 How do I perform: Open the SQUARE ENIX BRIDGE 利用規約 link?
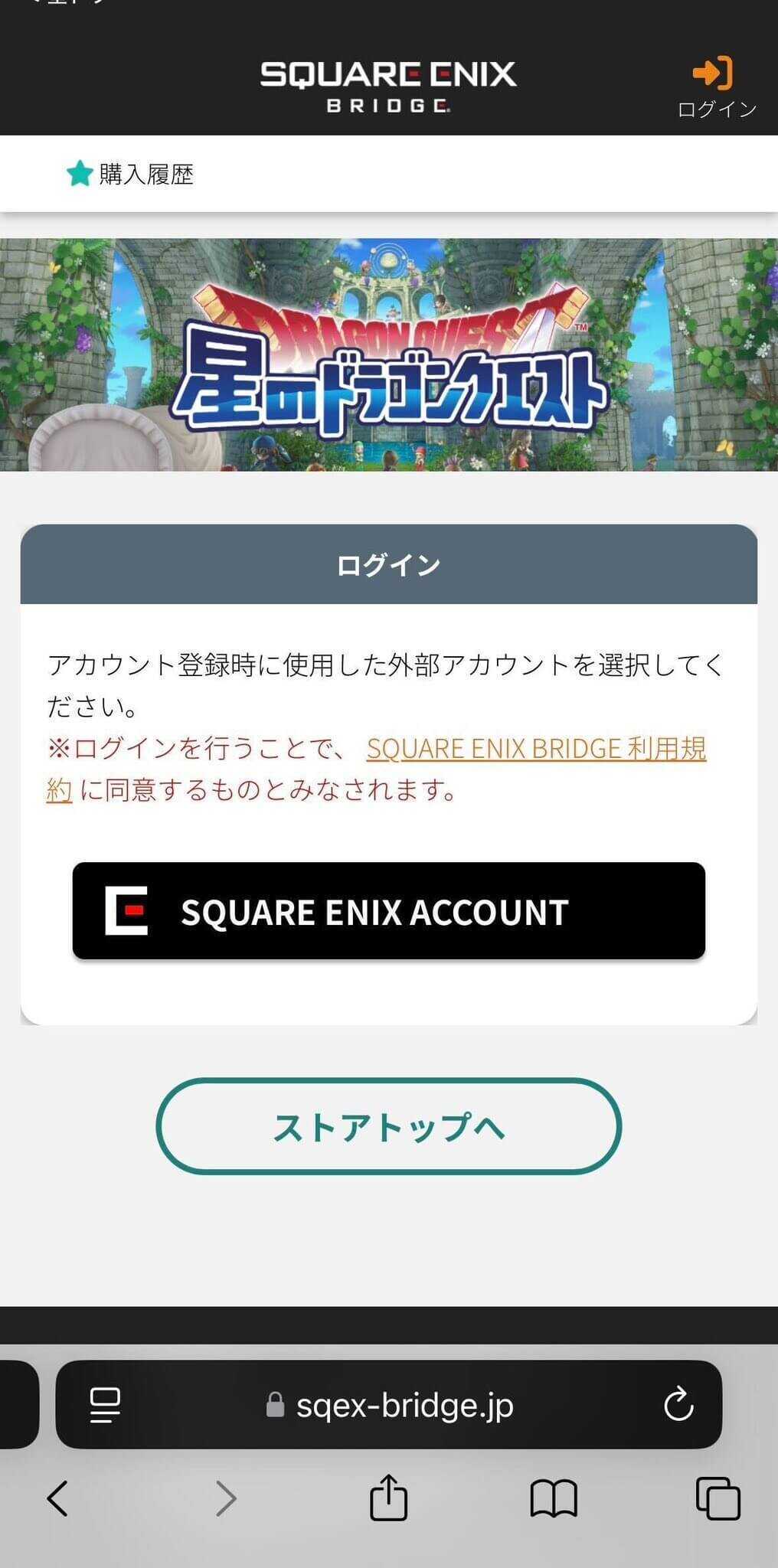(536, 752)
